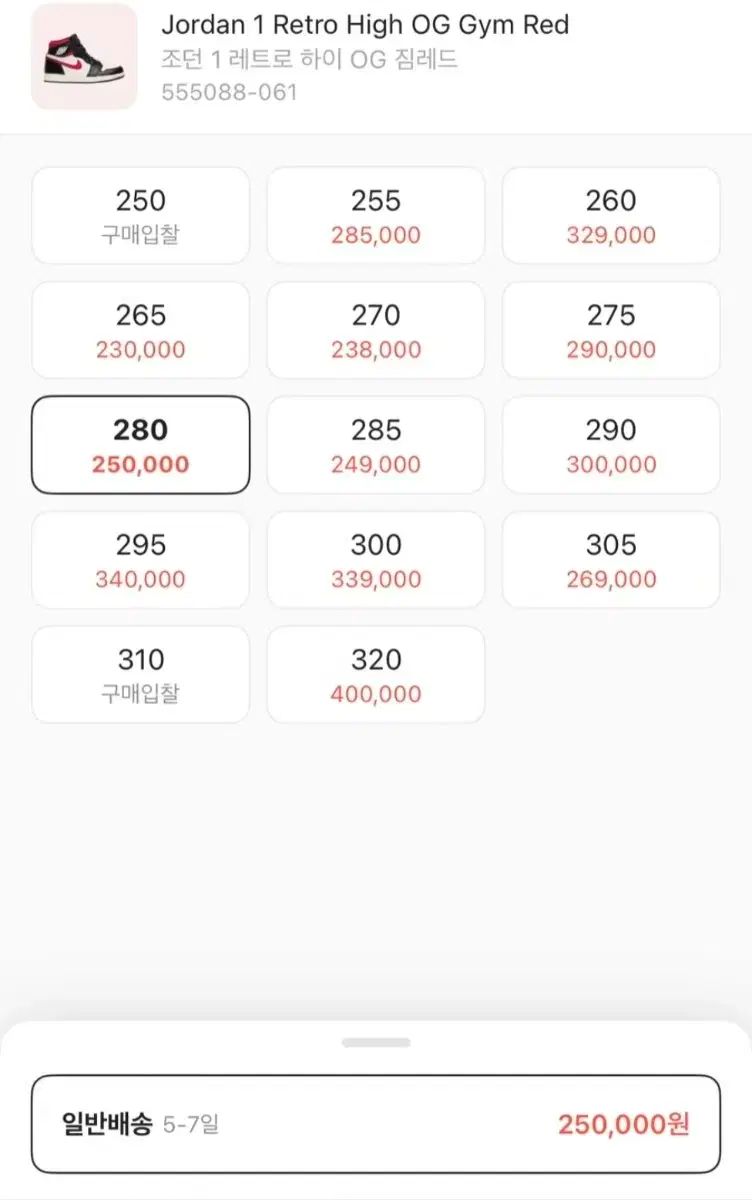This screenshot has width=752, height=1200.
Task: Pick size 265 for 230,000
Action: pyautogui.click(x=140, y=331)
